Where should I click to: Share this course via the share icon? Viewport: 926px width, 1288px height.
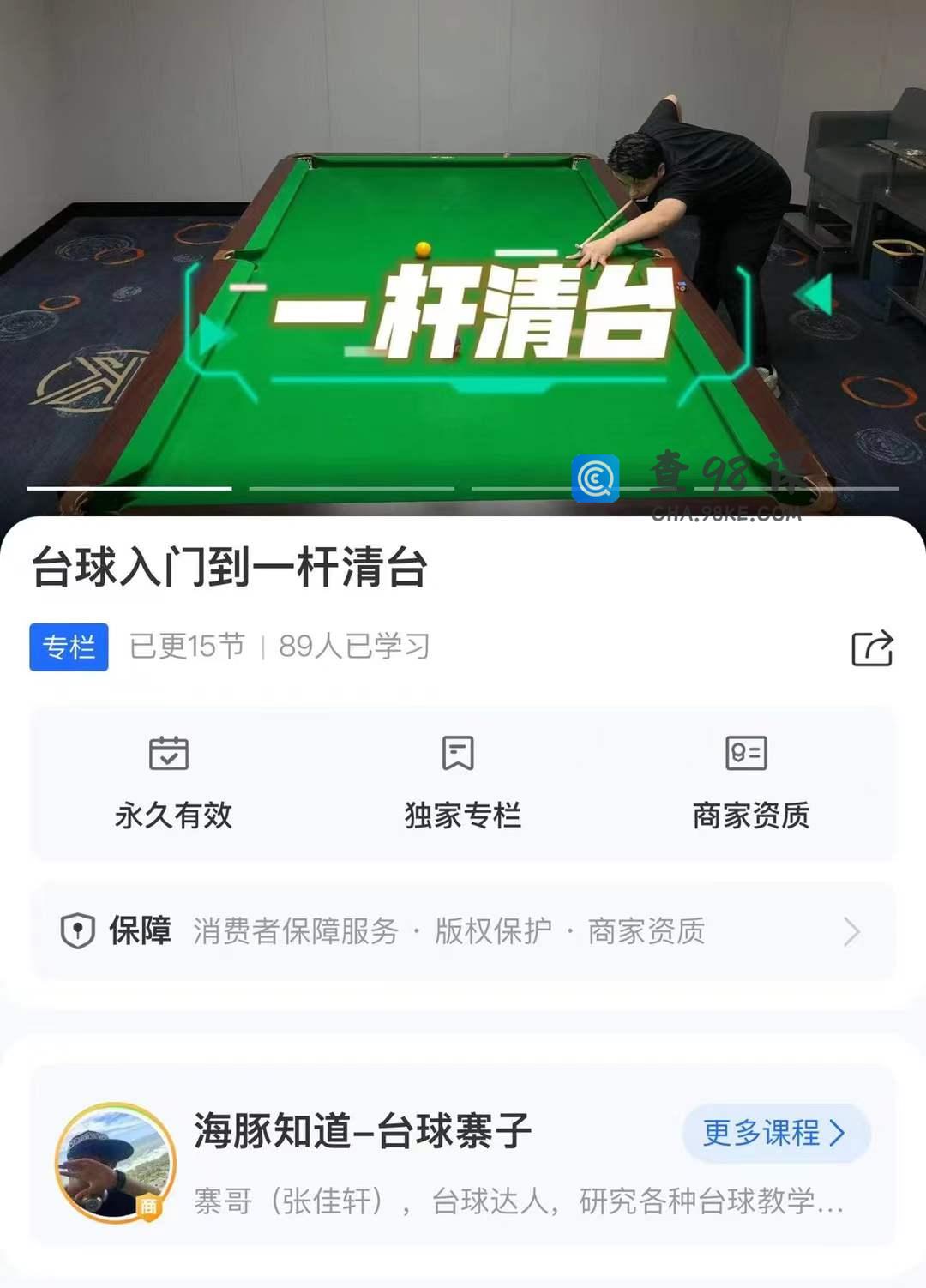tap(872, 648)
